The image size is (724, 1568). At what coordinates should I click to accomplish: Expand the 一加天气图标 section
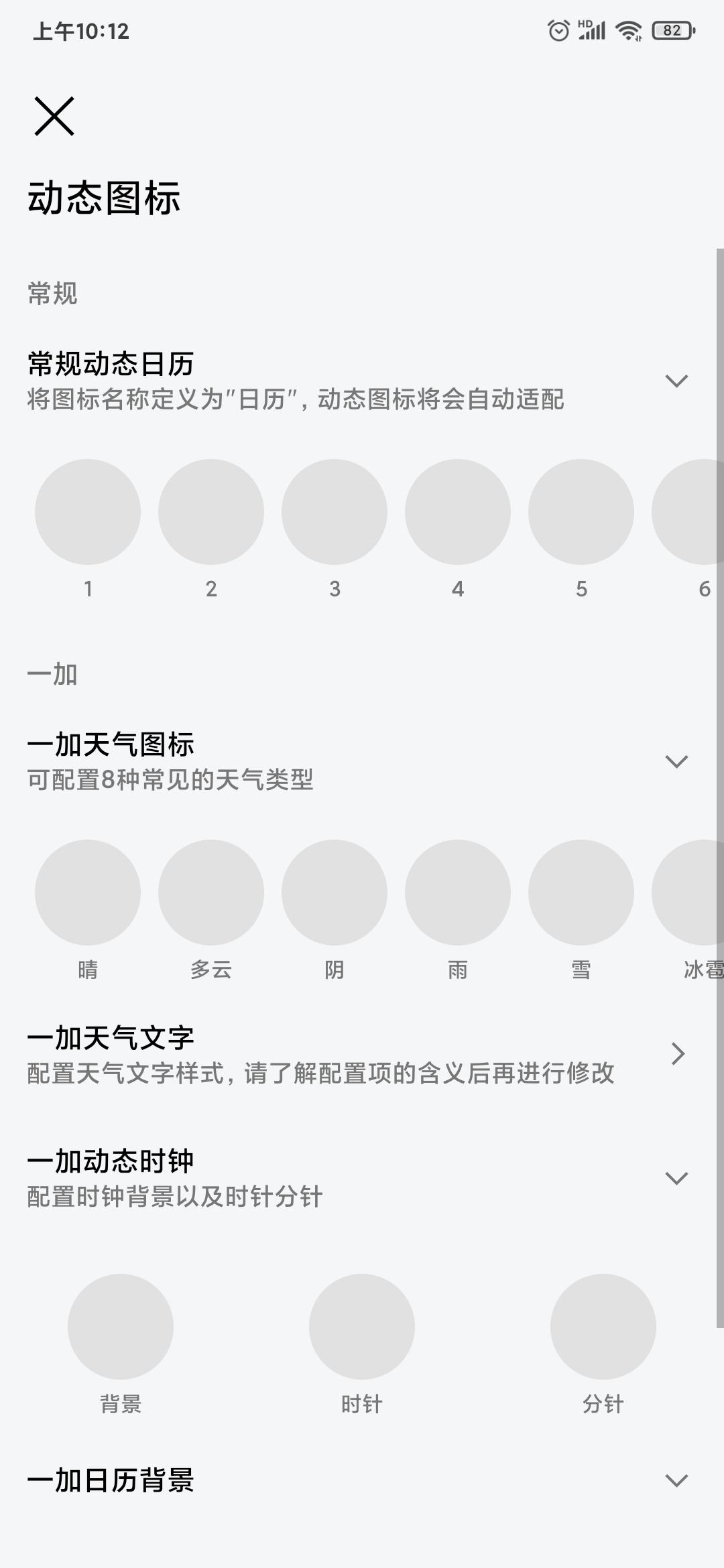coord(675,761)
